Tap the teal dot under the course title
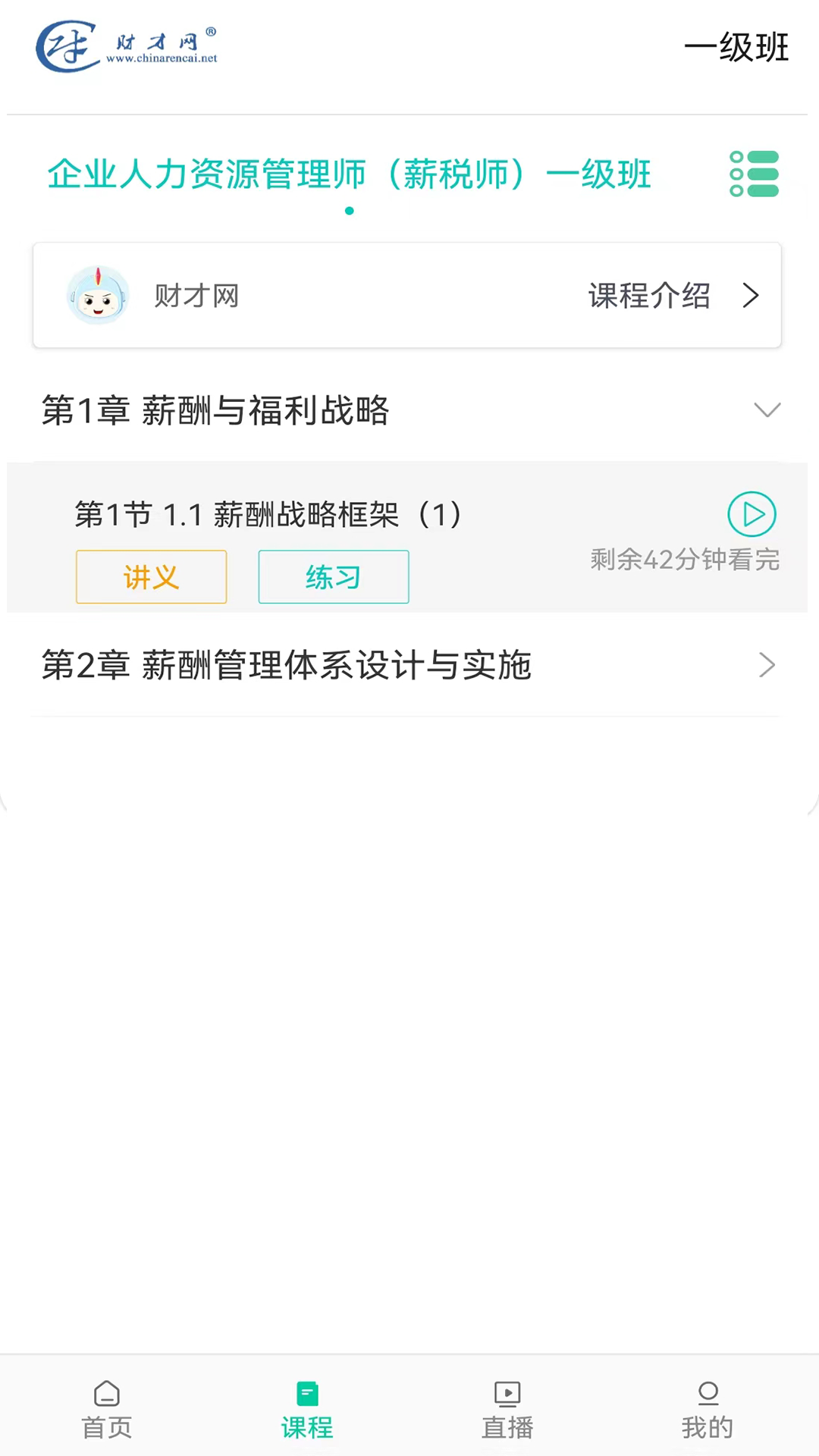819x1456 pixels. pyautogui.click(x=350, y=210)
